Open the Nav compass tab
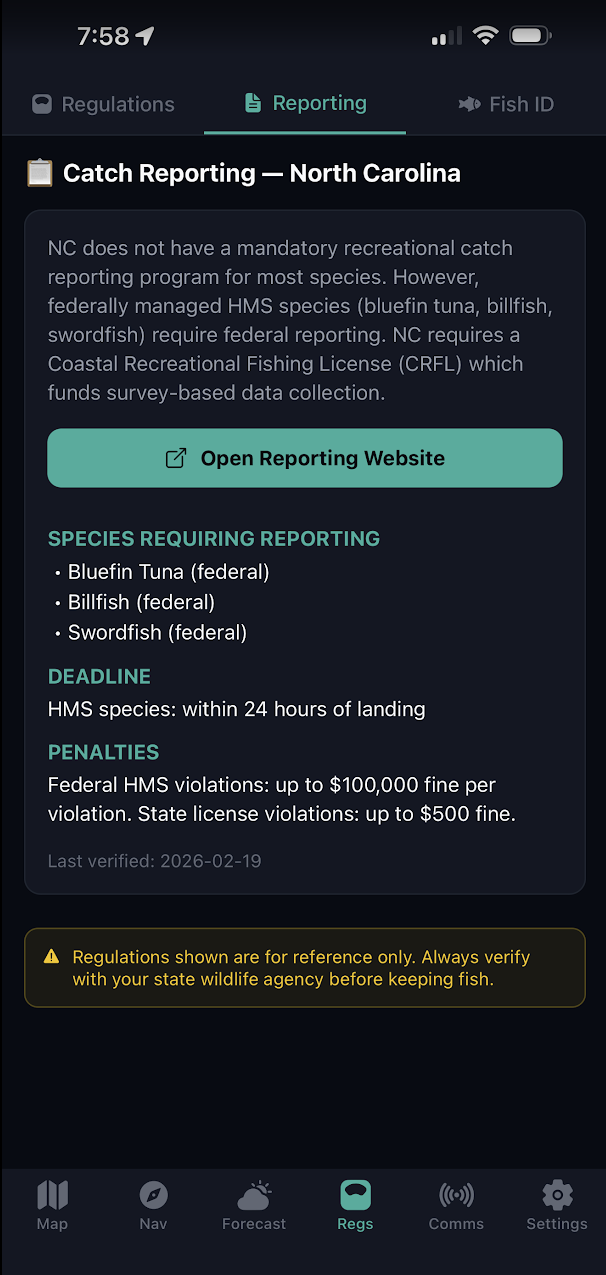Image resolution: width=606 pixels, height=1275 pixels. coord(153,1204)
